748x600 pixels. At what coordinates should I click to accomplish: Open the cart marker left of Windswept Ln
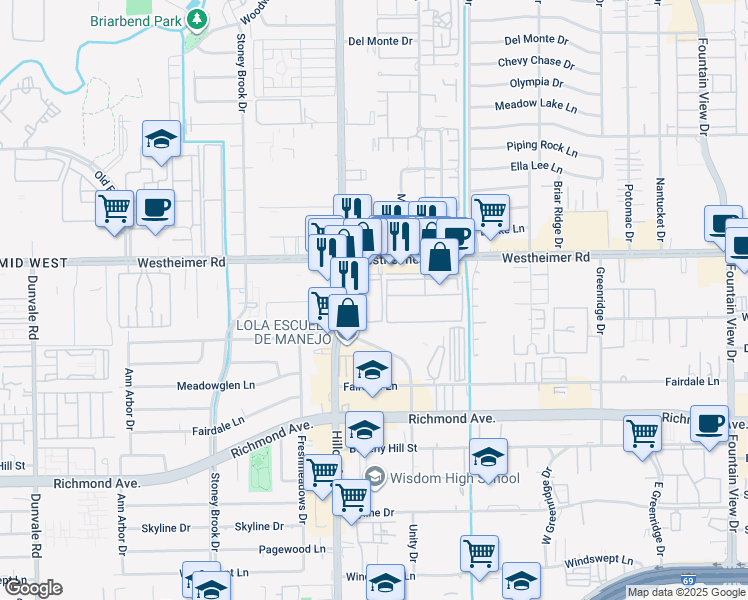(479, 555)
